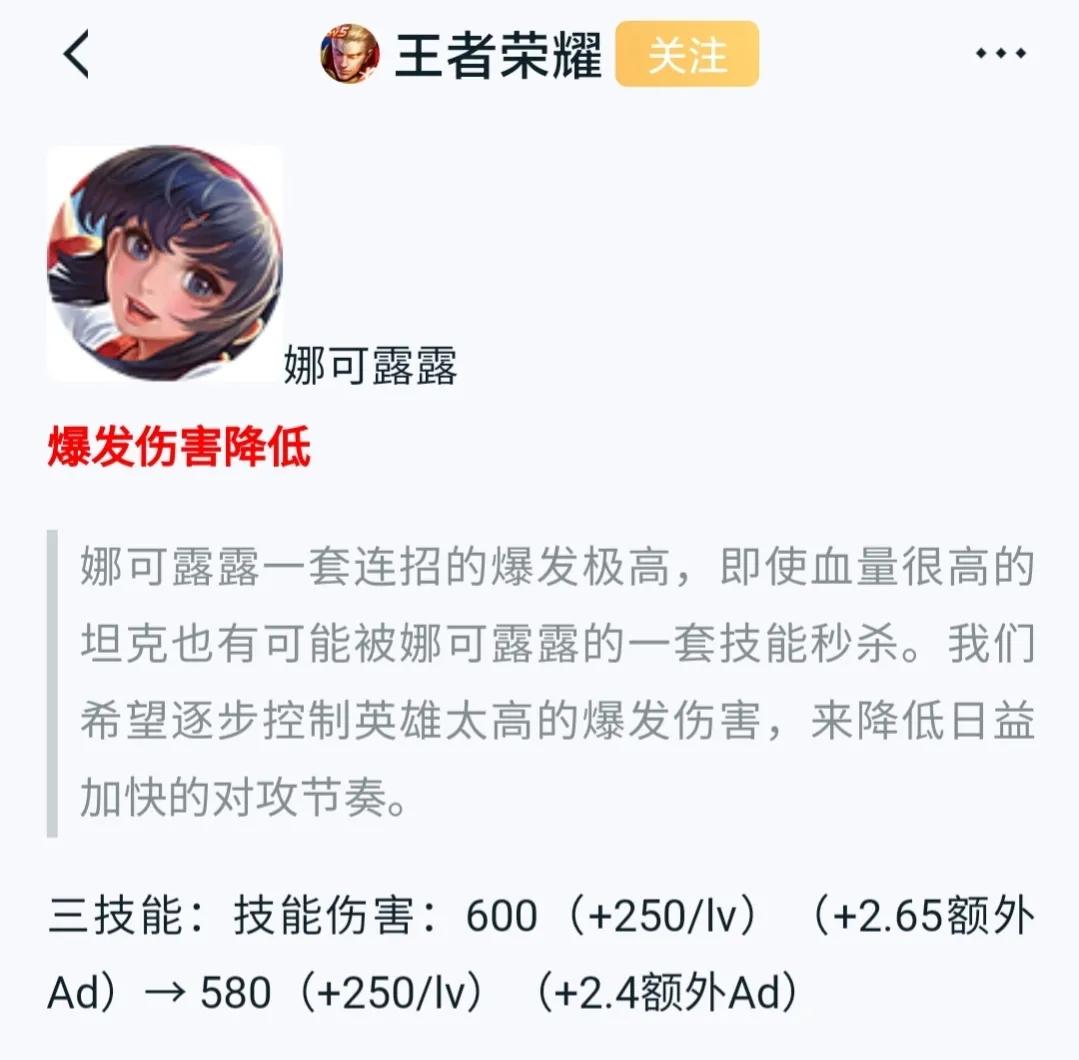Open the 王者荣耀 account profile
Image resolution: width=1079 pixels, height=1060 pixels.
pos(497,55)
